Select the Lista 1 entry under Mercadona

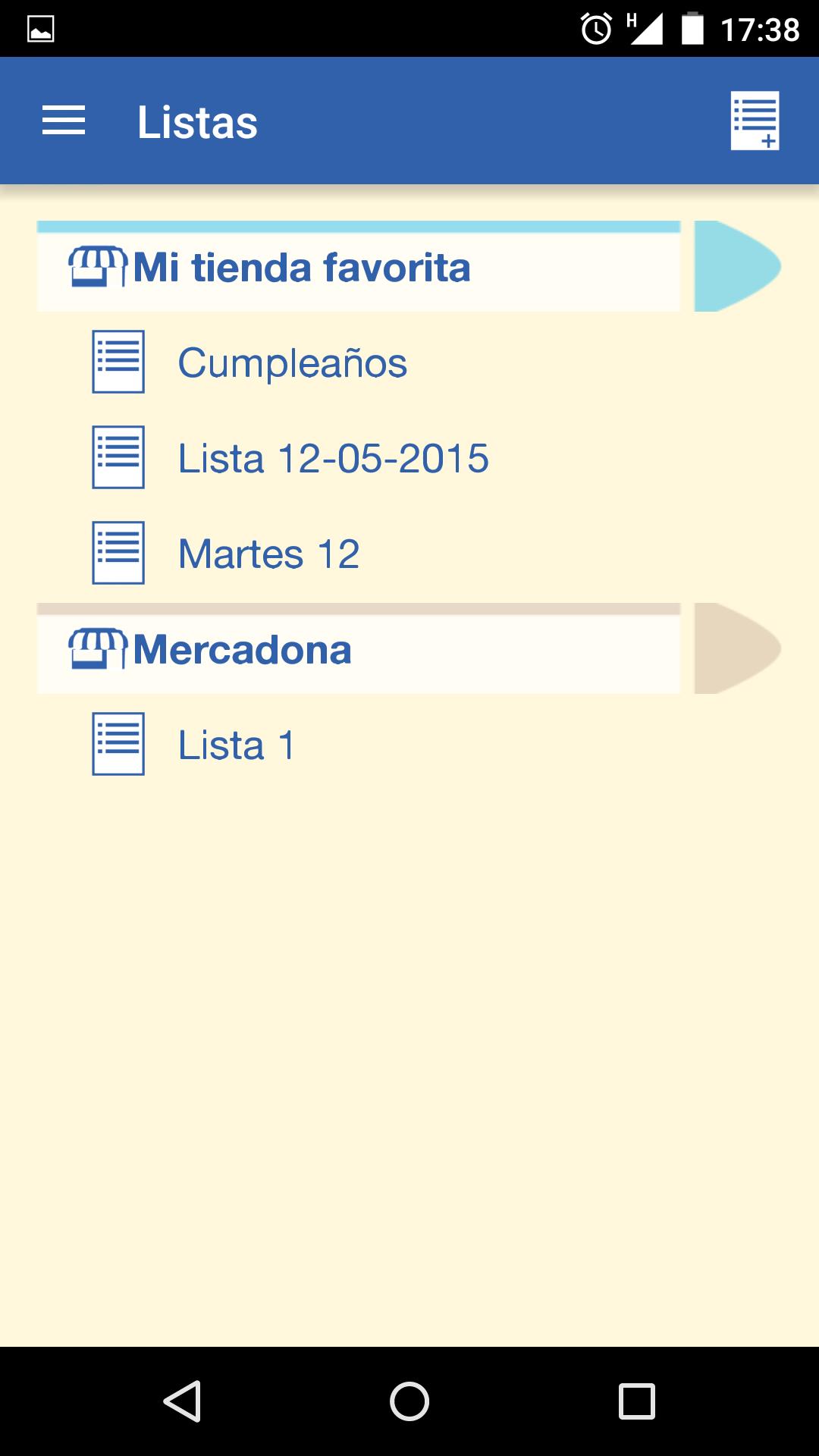pos(235,745)
